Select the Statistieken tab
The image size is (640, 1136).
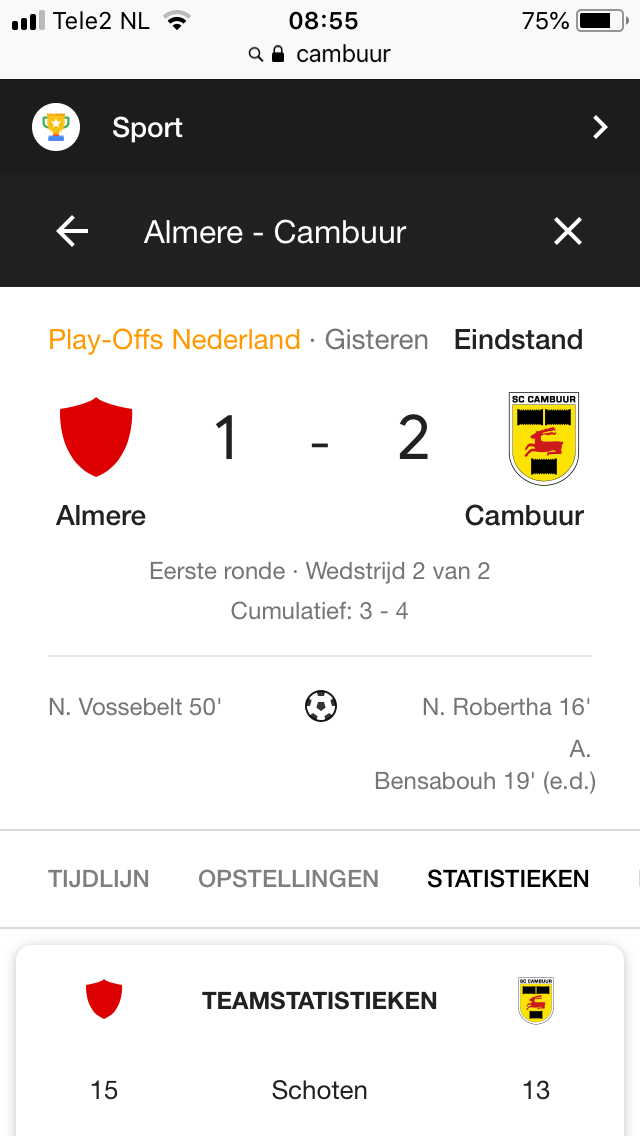pos(508,879)
